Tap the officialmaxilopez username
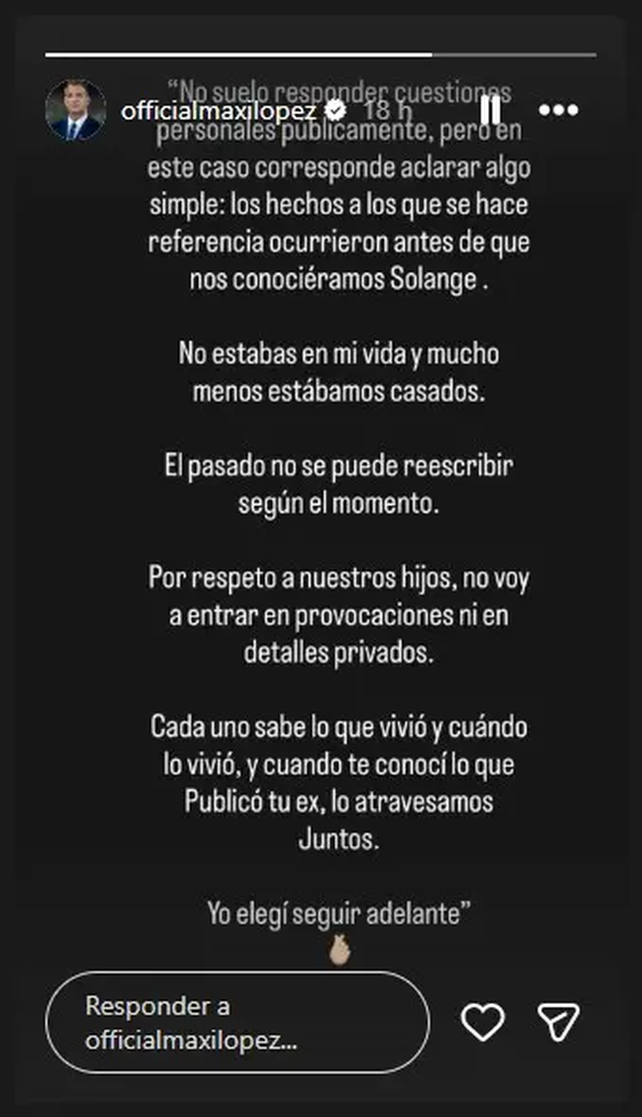642x1117 pixels. [219, 110]
